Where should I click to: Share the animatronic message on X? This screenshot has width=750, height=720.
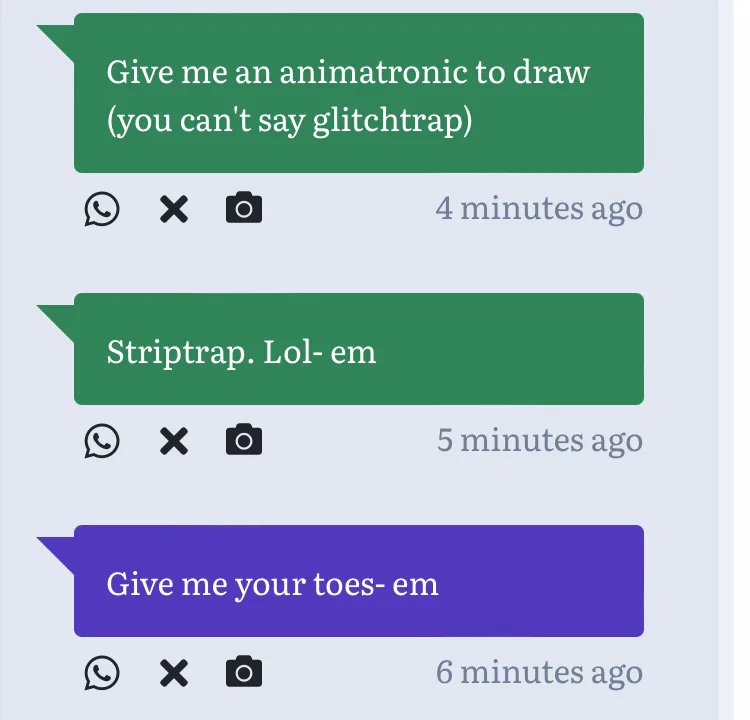pyautogui.click(x=174, y=209)
